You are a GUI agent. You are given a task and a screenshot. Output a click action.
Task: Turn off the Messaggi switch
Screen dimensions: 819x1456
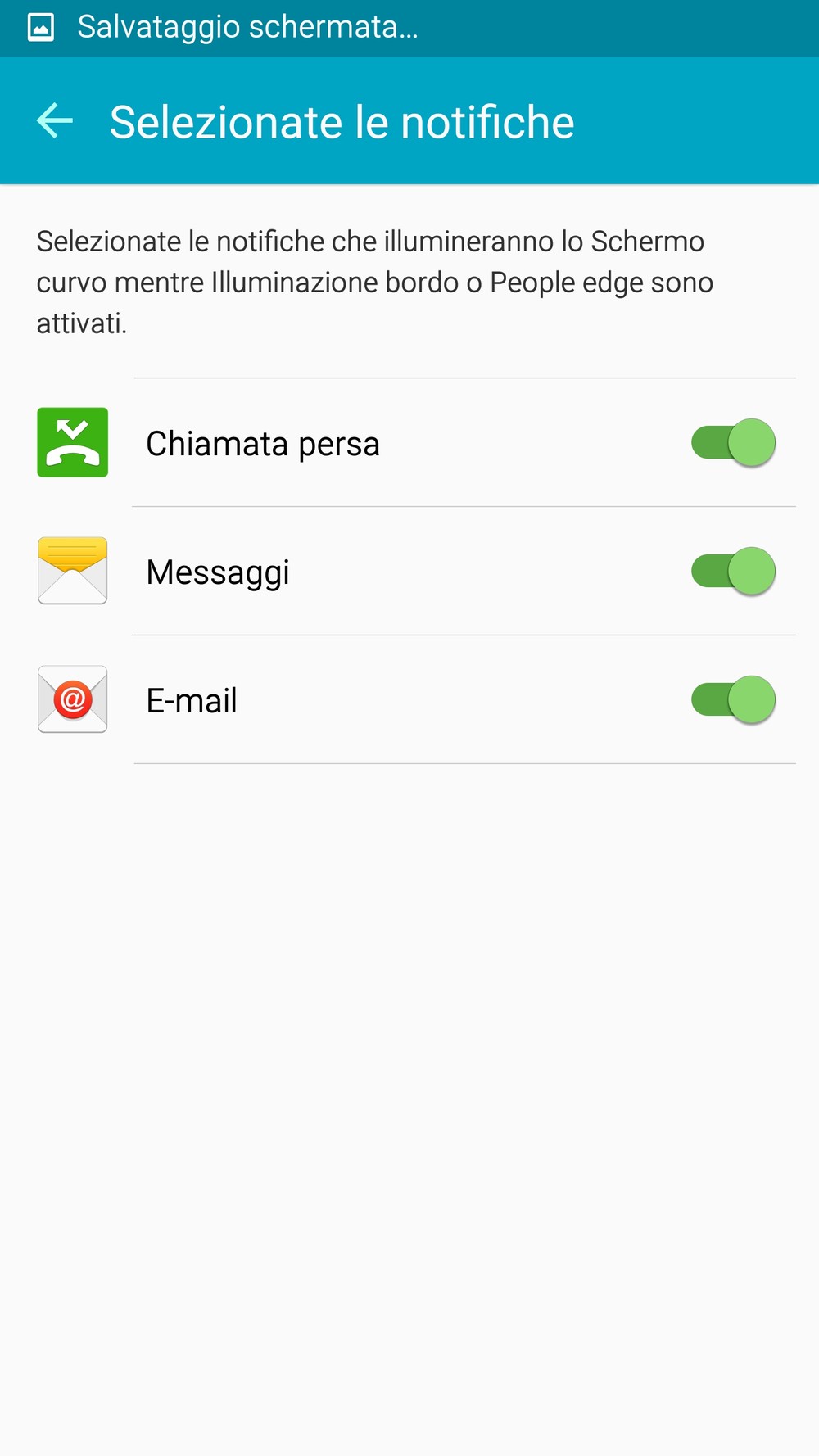[x=733, y=572]
